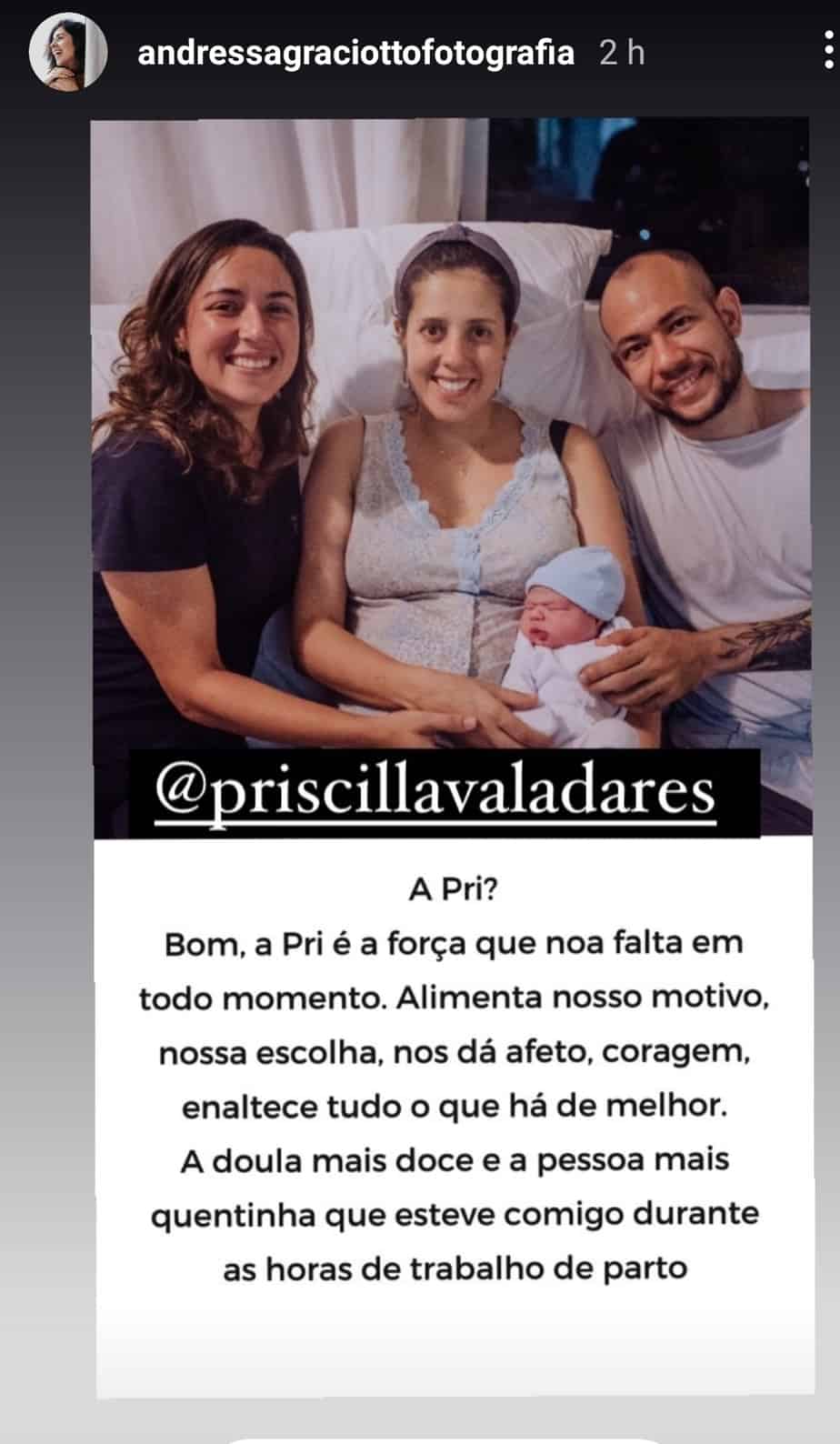Open andressagraciottofotografia's profile picture
This screenshot has width=840, height=1444.
click(x=68, y=54)
